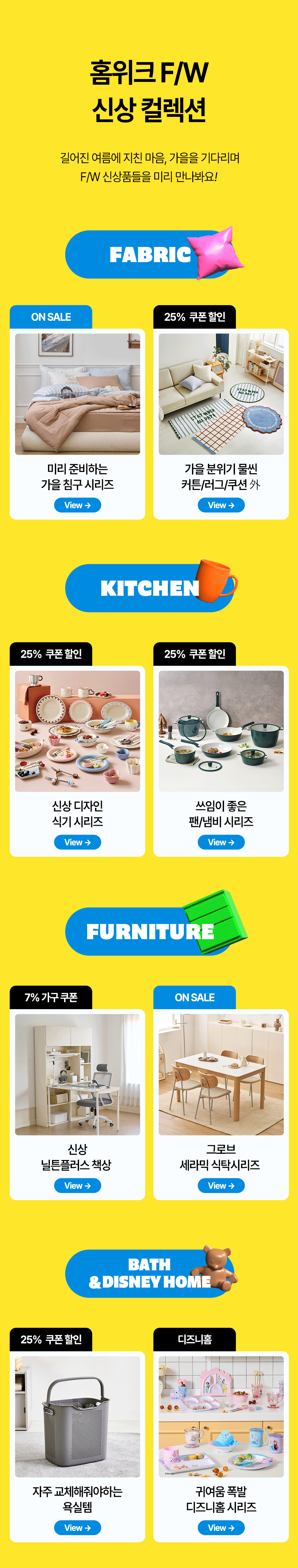
Task: Tap View under 식기 시리즈
Action: pyautogui.click(x=77, y=842)
